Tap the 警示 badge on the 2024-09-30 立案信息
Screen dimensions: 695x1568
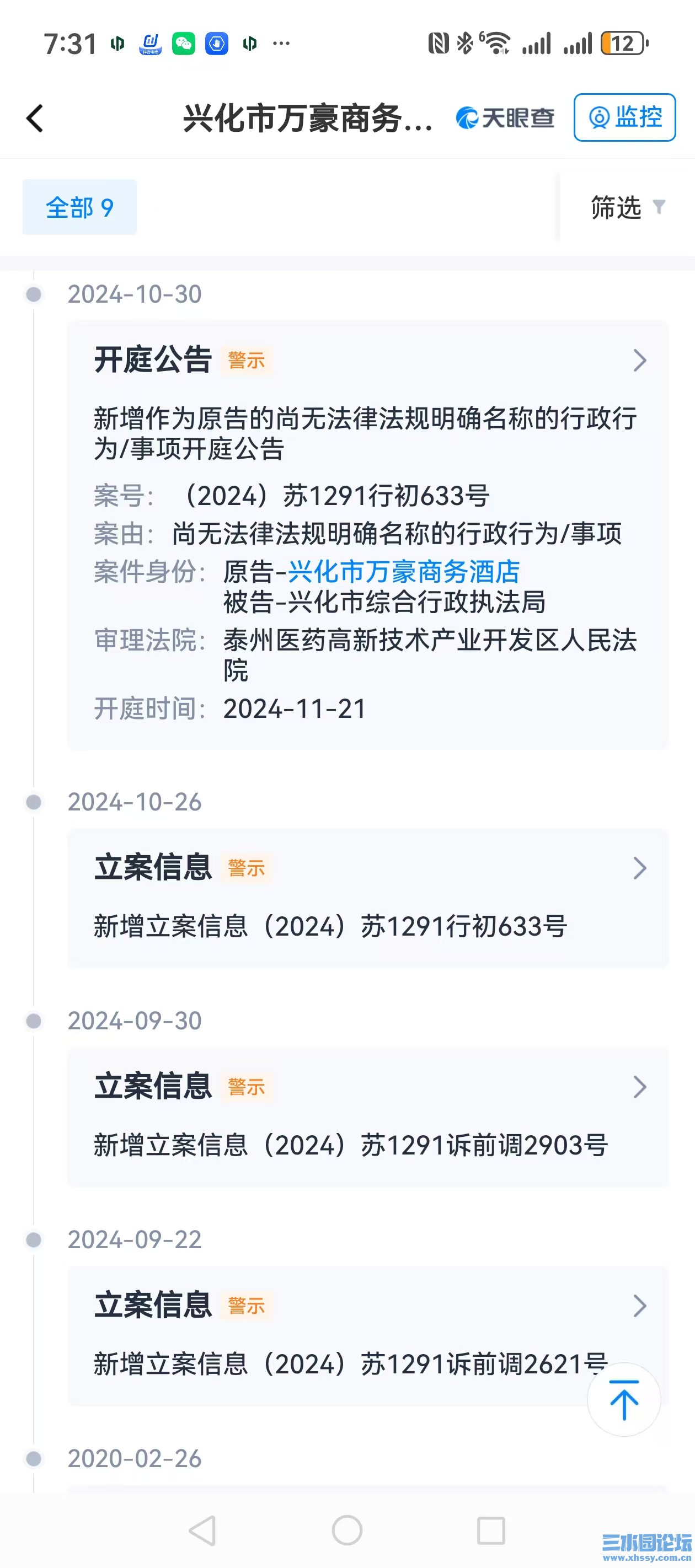click(247, 1087)
